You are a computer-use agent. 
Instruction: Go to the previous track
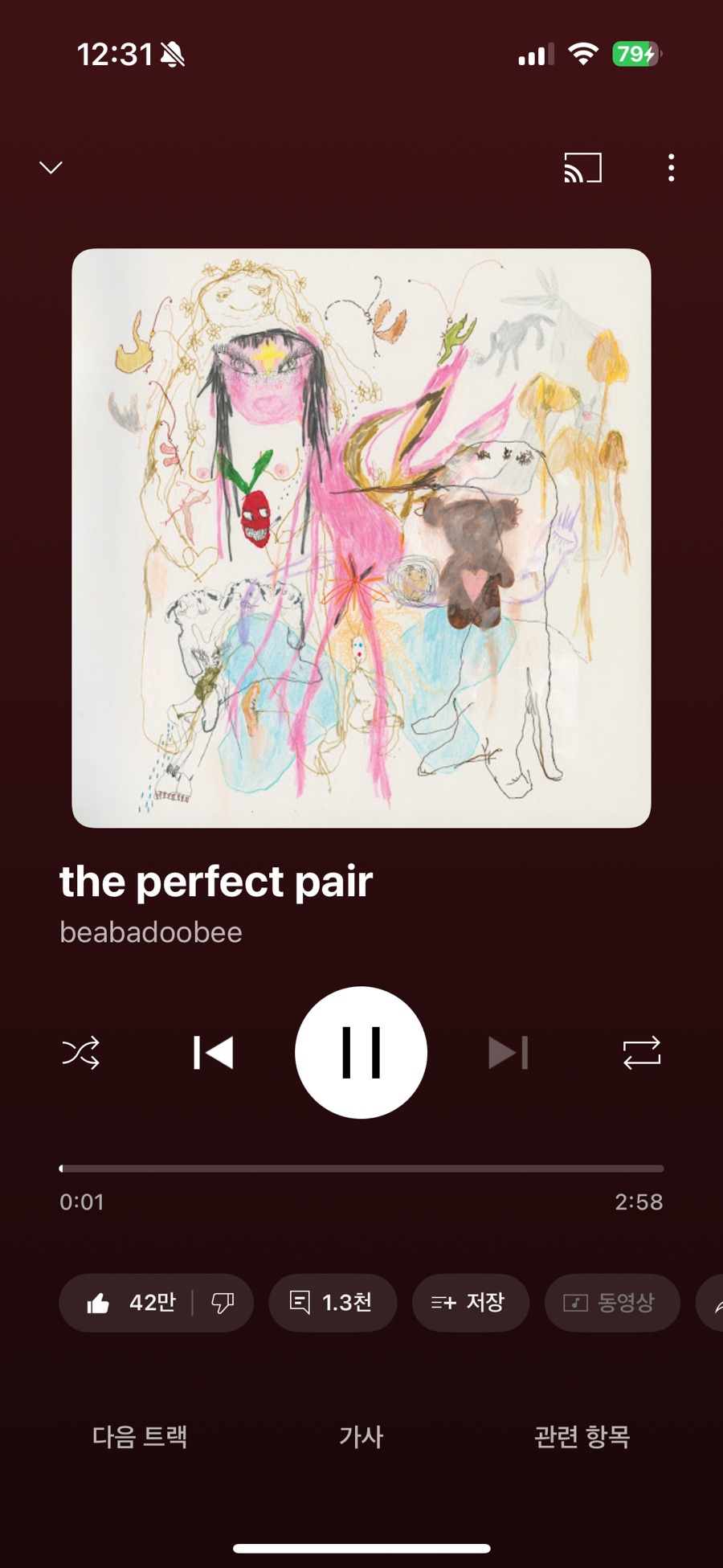pyautogui.click(x=214, y=1052)
